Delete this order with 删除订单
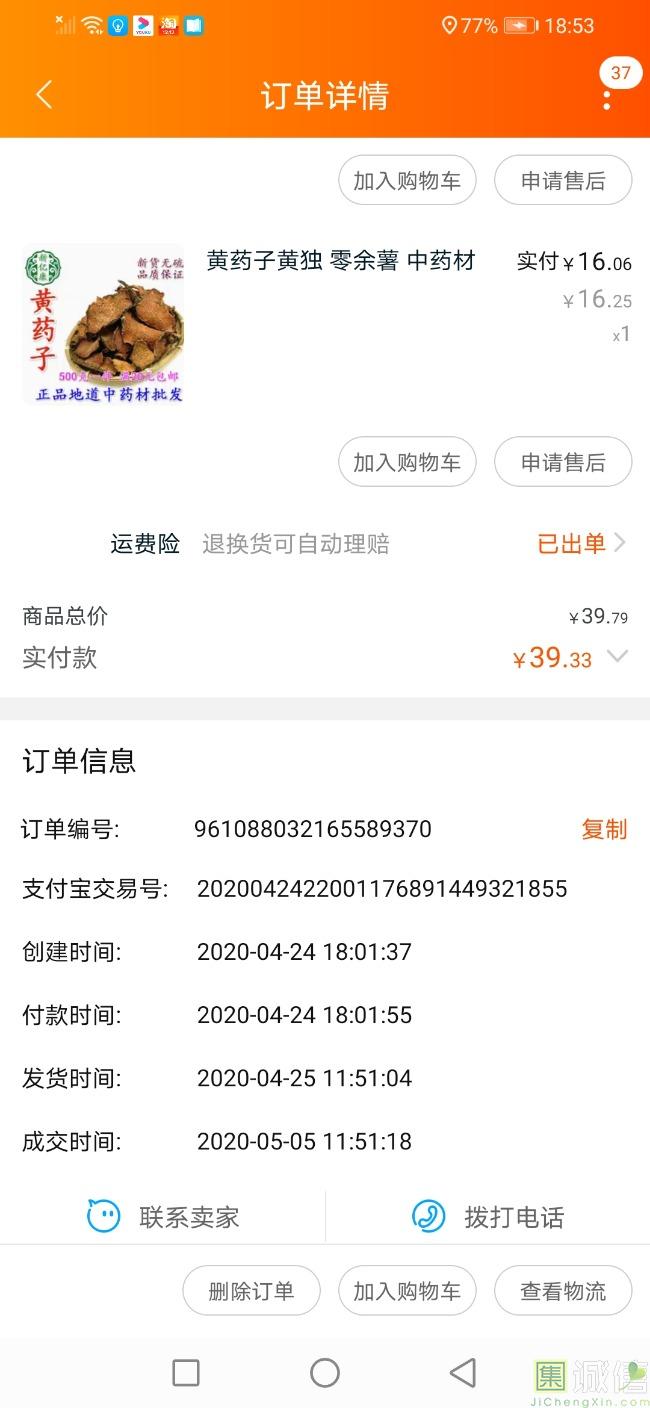This screenshot has width=650, height=1408. point(251,1291)
